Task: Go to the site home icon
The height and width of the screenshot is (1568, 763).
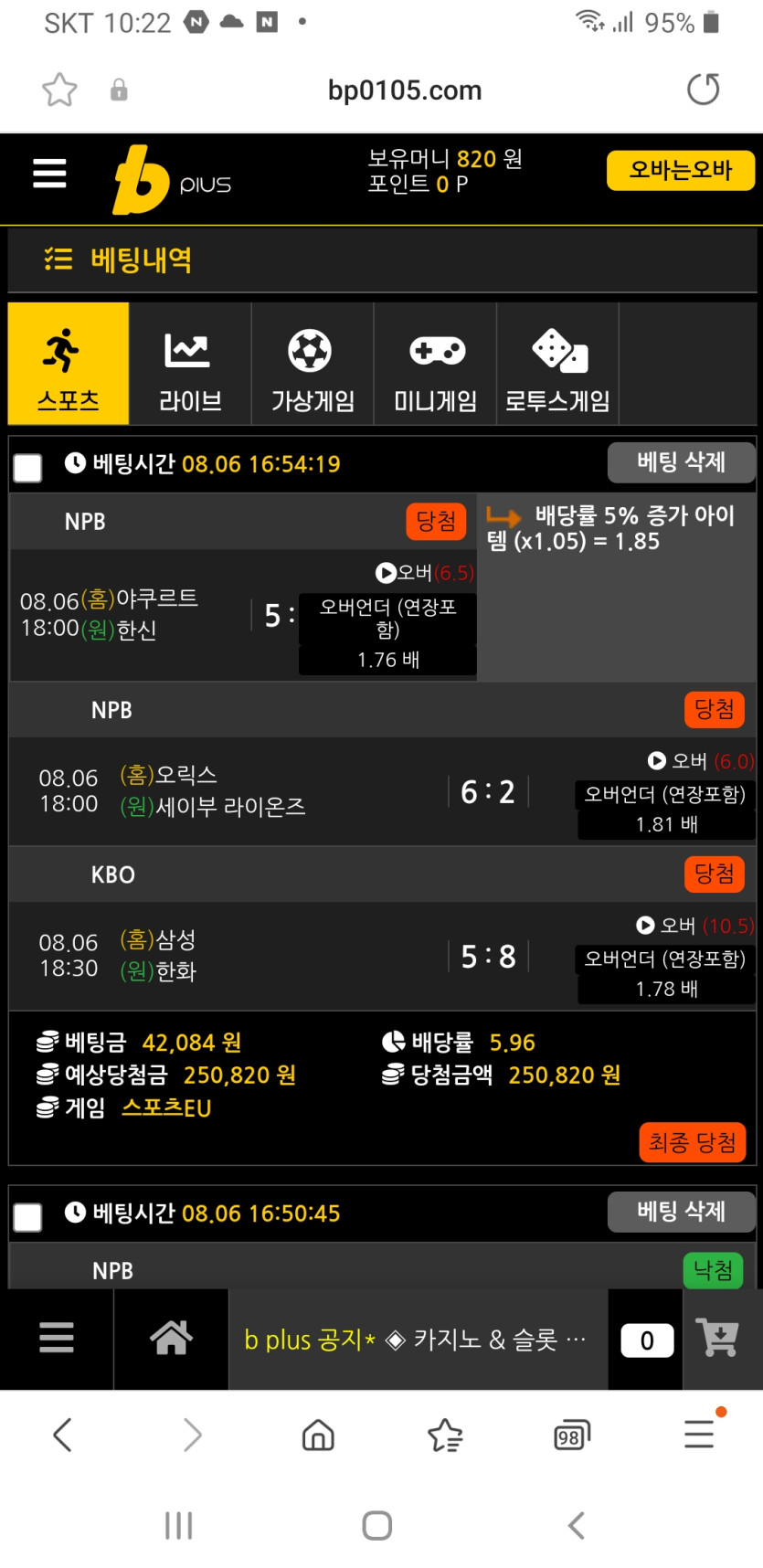Action: (x=171, y=1339)
